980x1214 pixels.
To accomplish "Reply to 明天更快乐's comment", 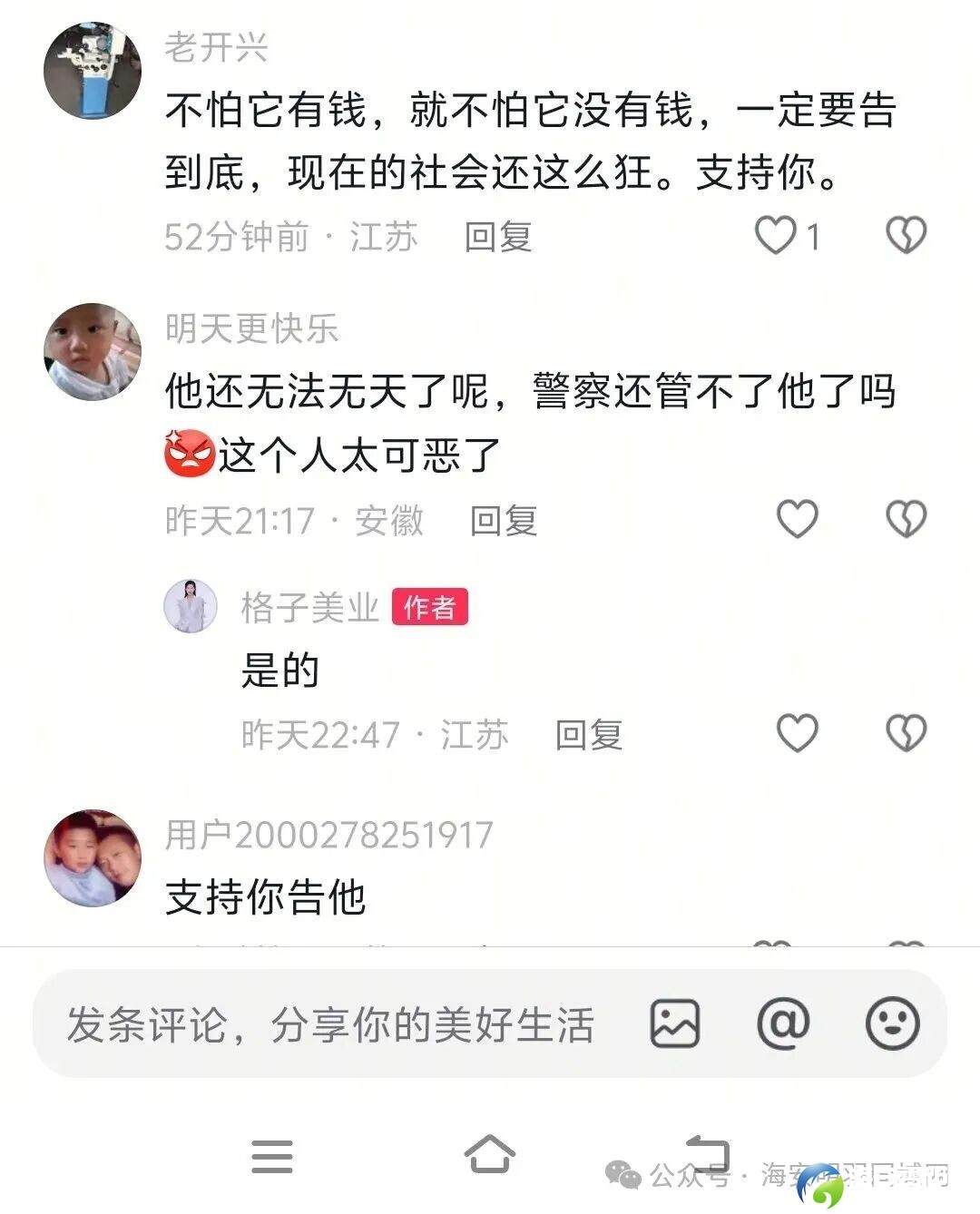I will click(504, 521).
